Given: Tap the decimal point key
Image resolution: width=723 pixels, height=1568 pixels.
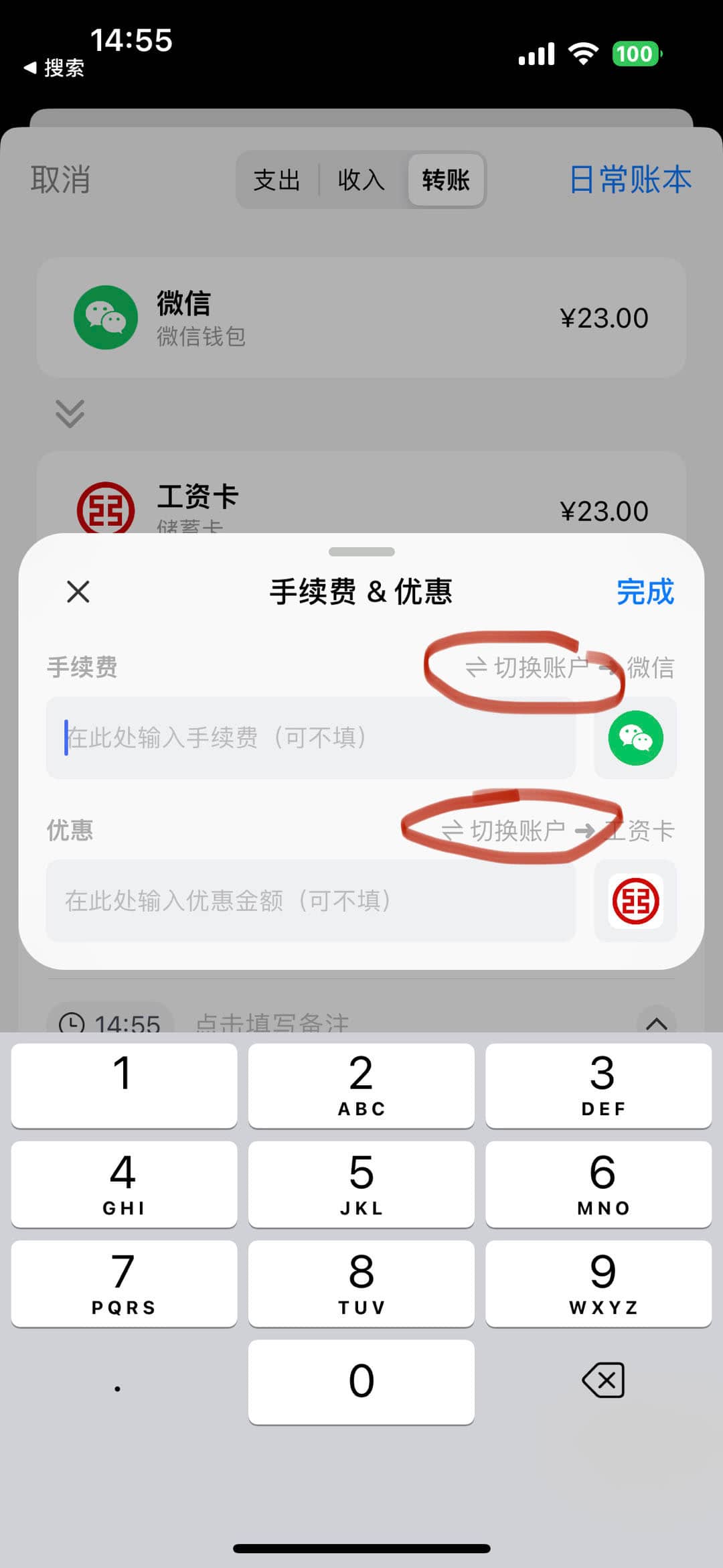Looking at the screenshot, I should (x=118, y=1382).
